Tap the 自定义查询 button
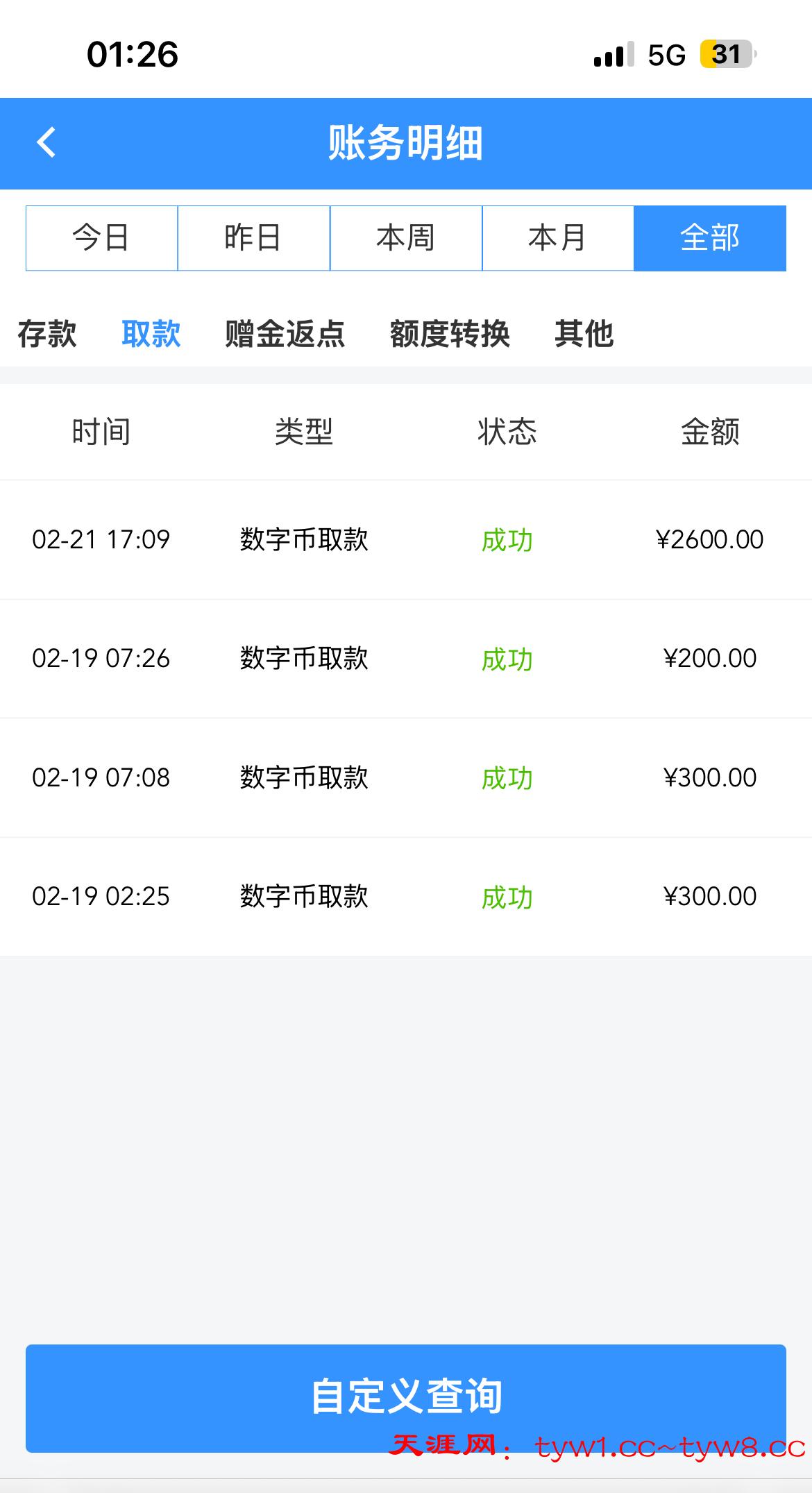812x1493 pixels. tap(406, 1397)
